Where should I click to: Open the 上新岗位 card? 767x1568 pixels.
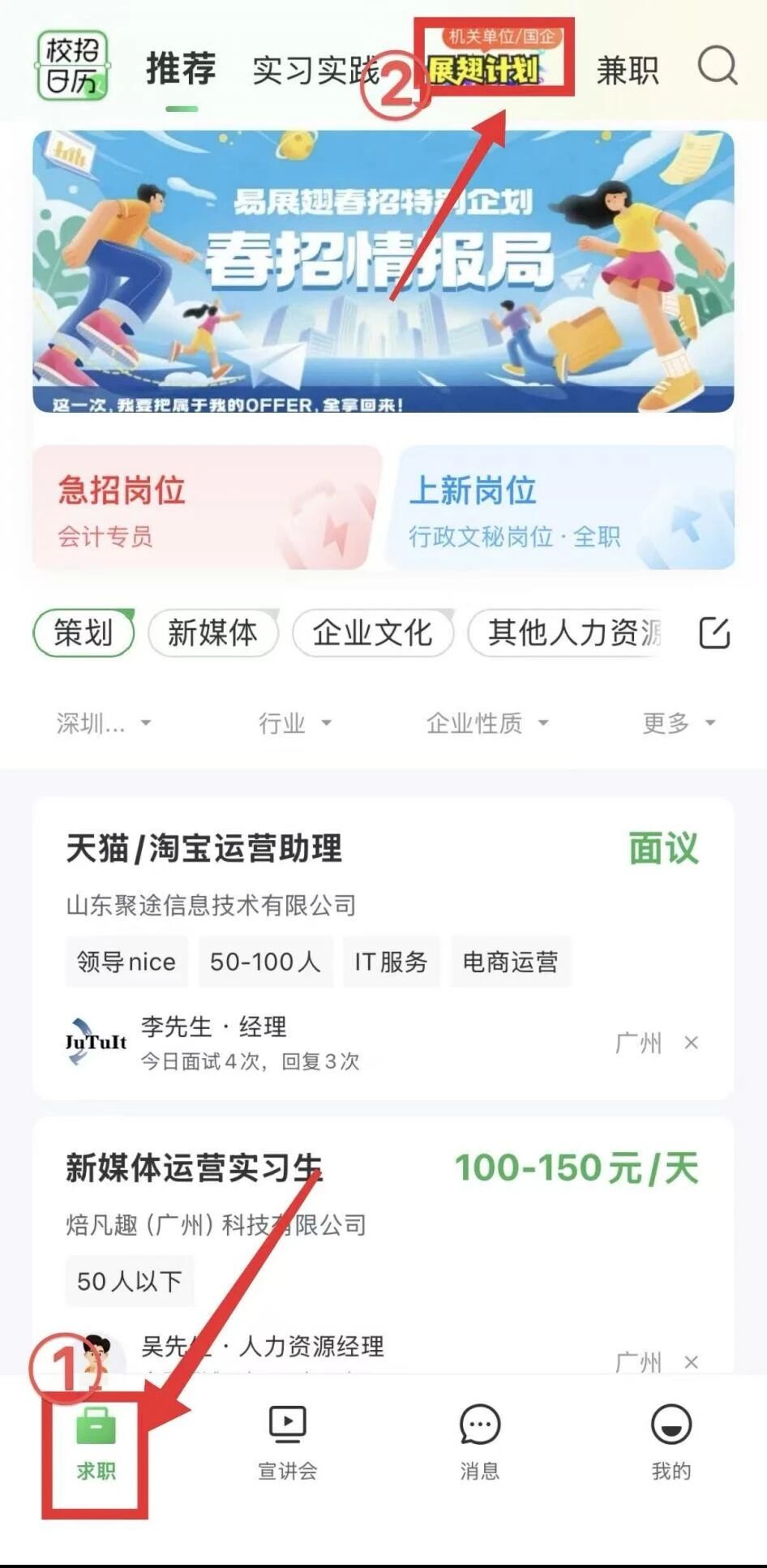pos(566,508)
